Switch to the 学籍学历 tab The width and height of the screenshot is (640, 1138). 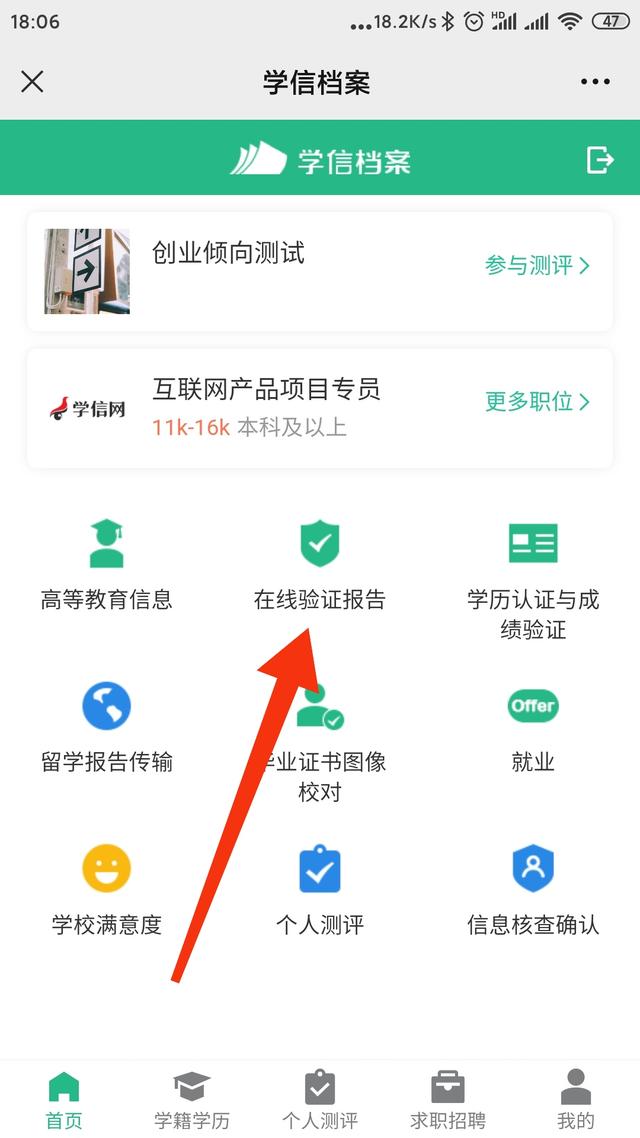point(192,1100)
